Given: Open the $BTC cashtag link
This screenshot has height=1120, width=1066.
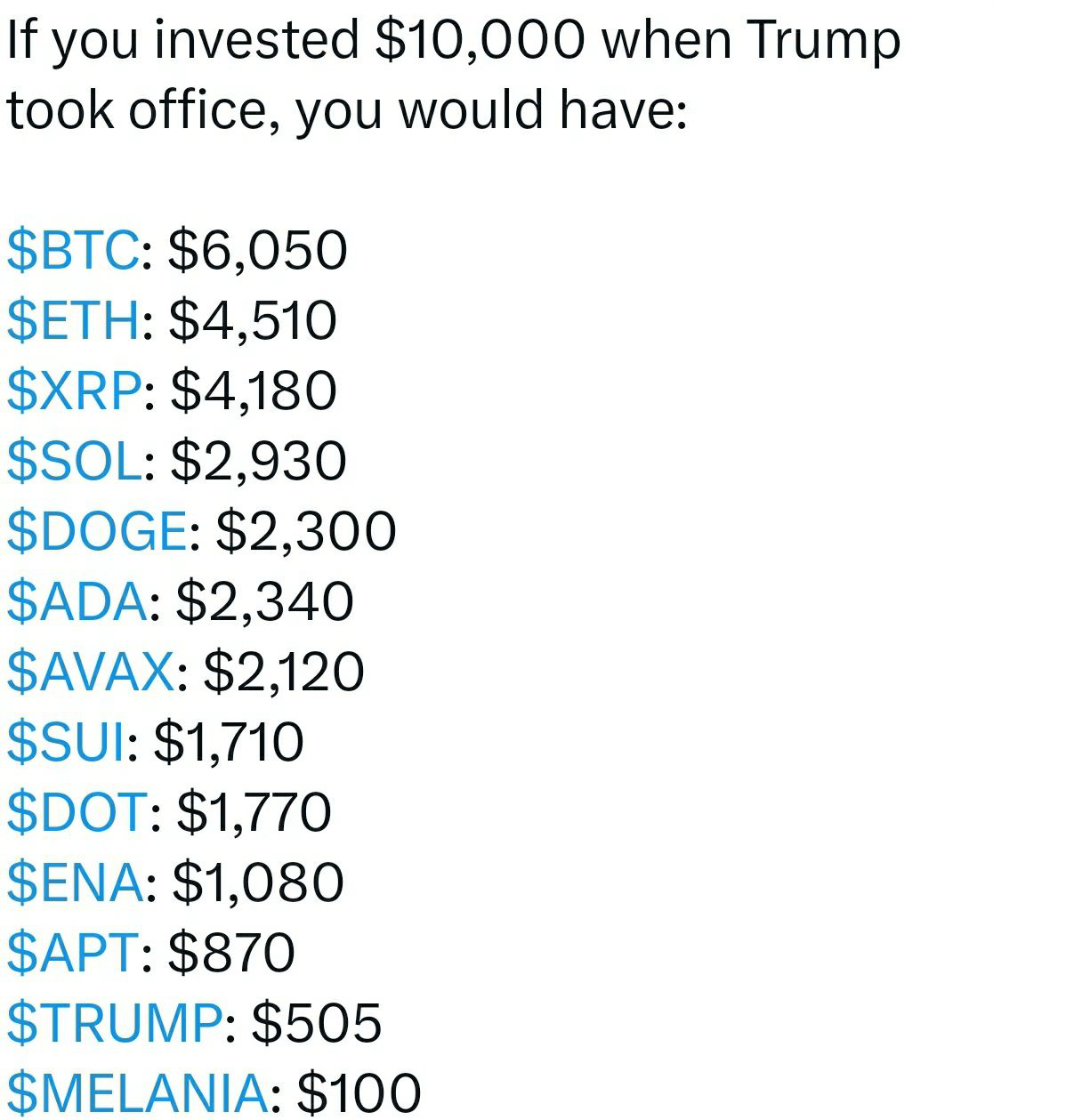Looking at the screenshot, I should (73, 250).
